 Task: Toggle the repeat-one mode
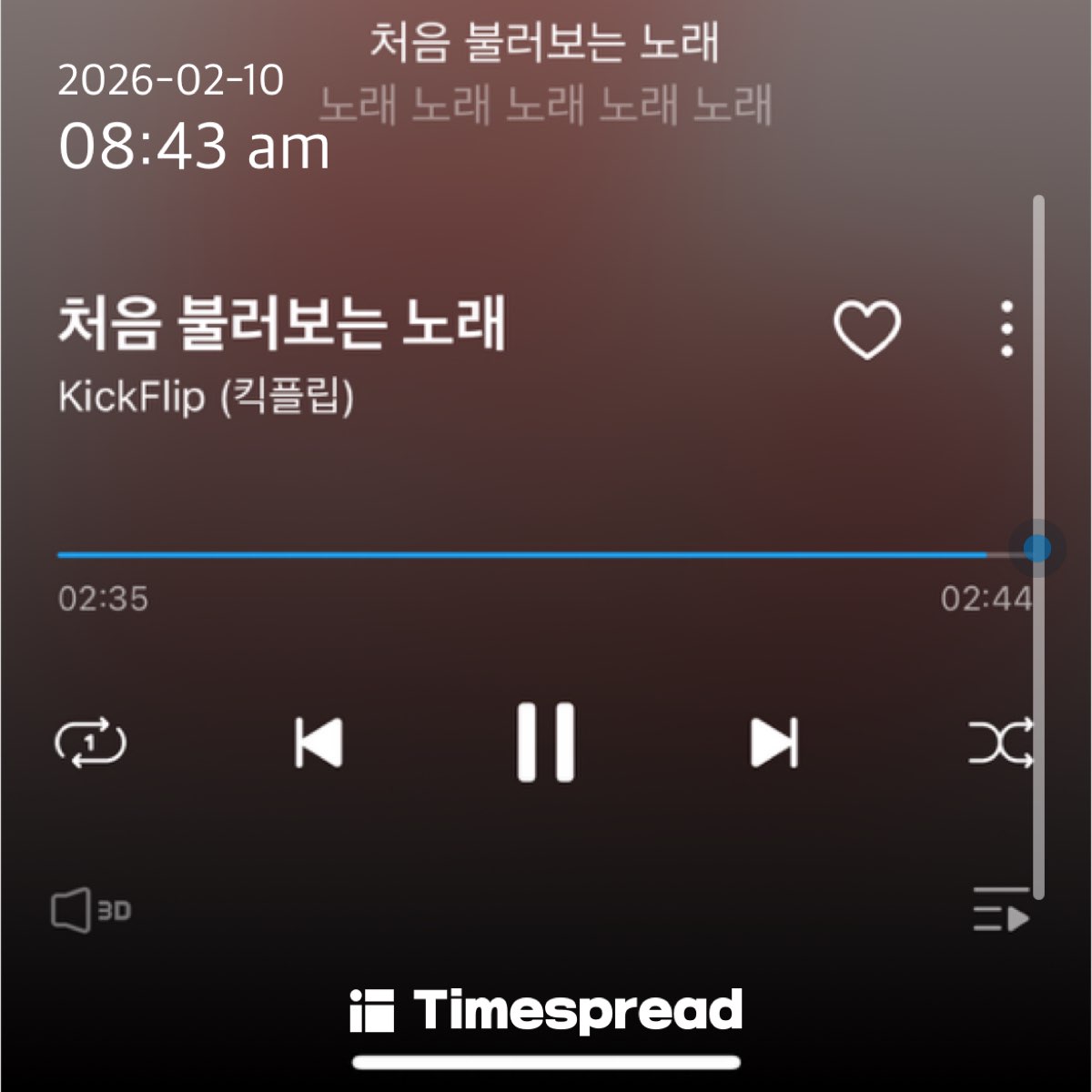click(90, 743)
